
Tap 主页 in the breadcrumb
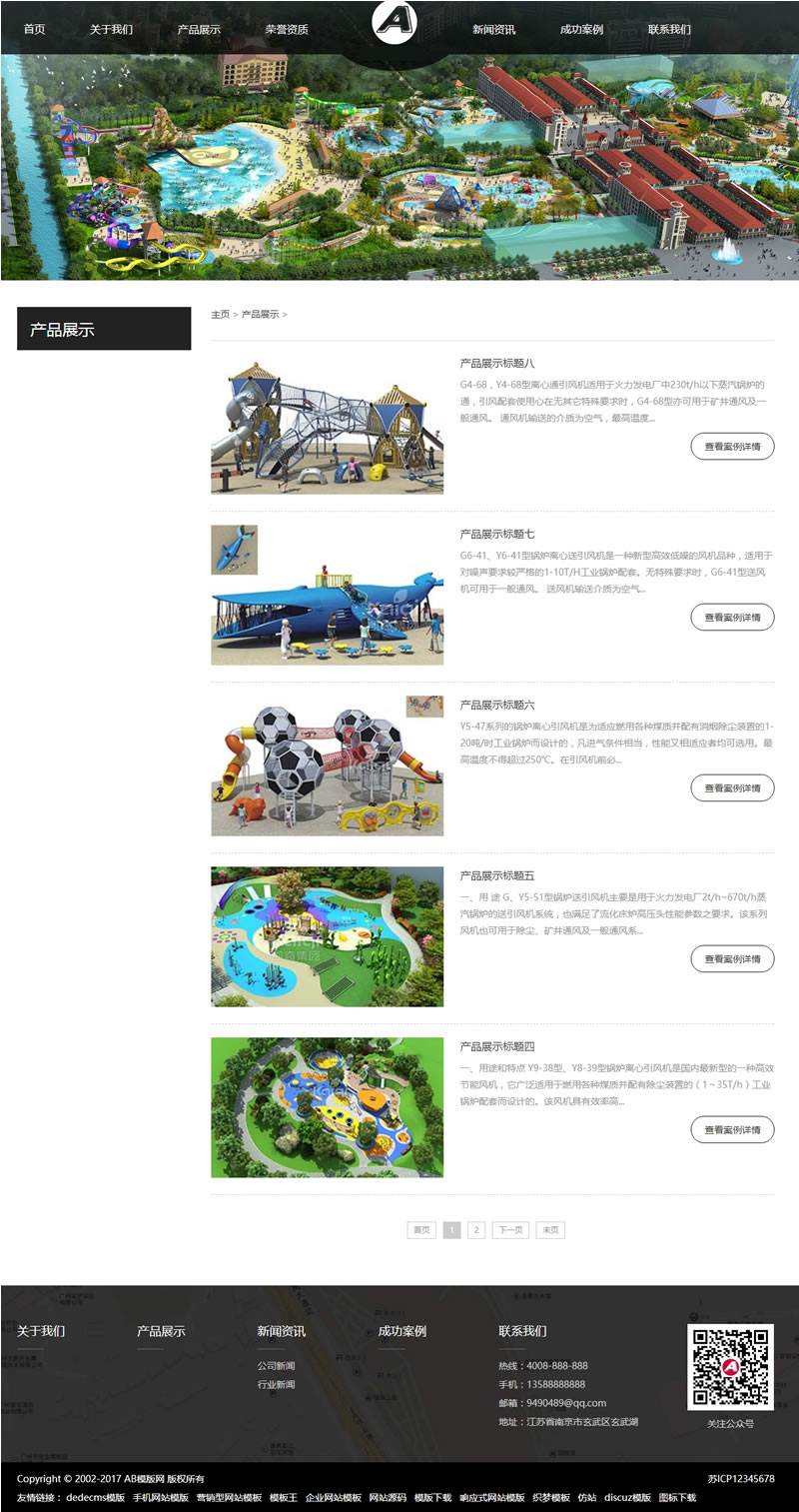pyautogui.click(x=220, y=315)
